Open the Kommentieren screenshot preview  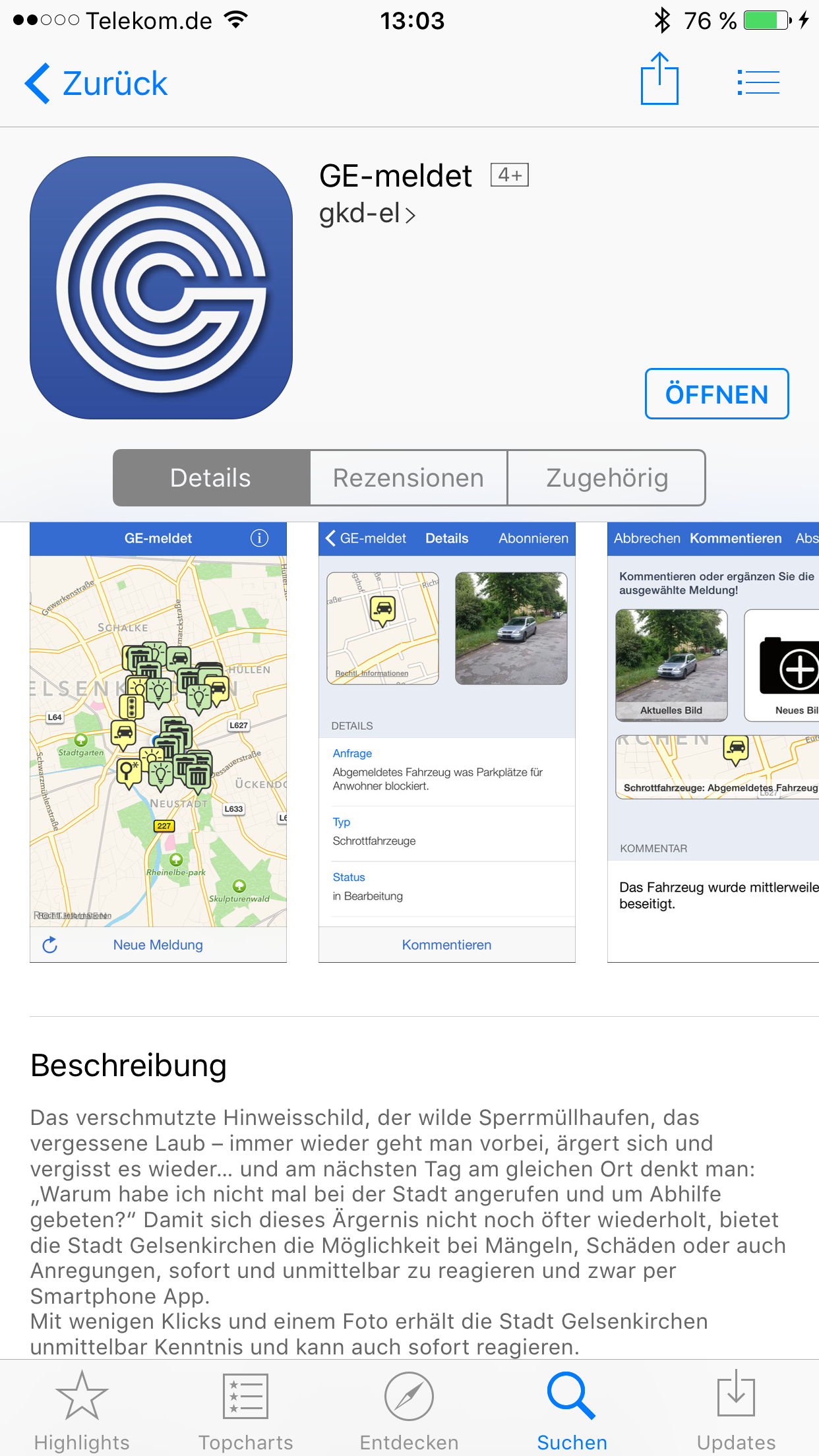(713, 743)
